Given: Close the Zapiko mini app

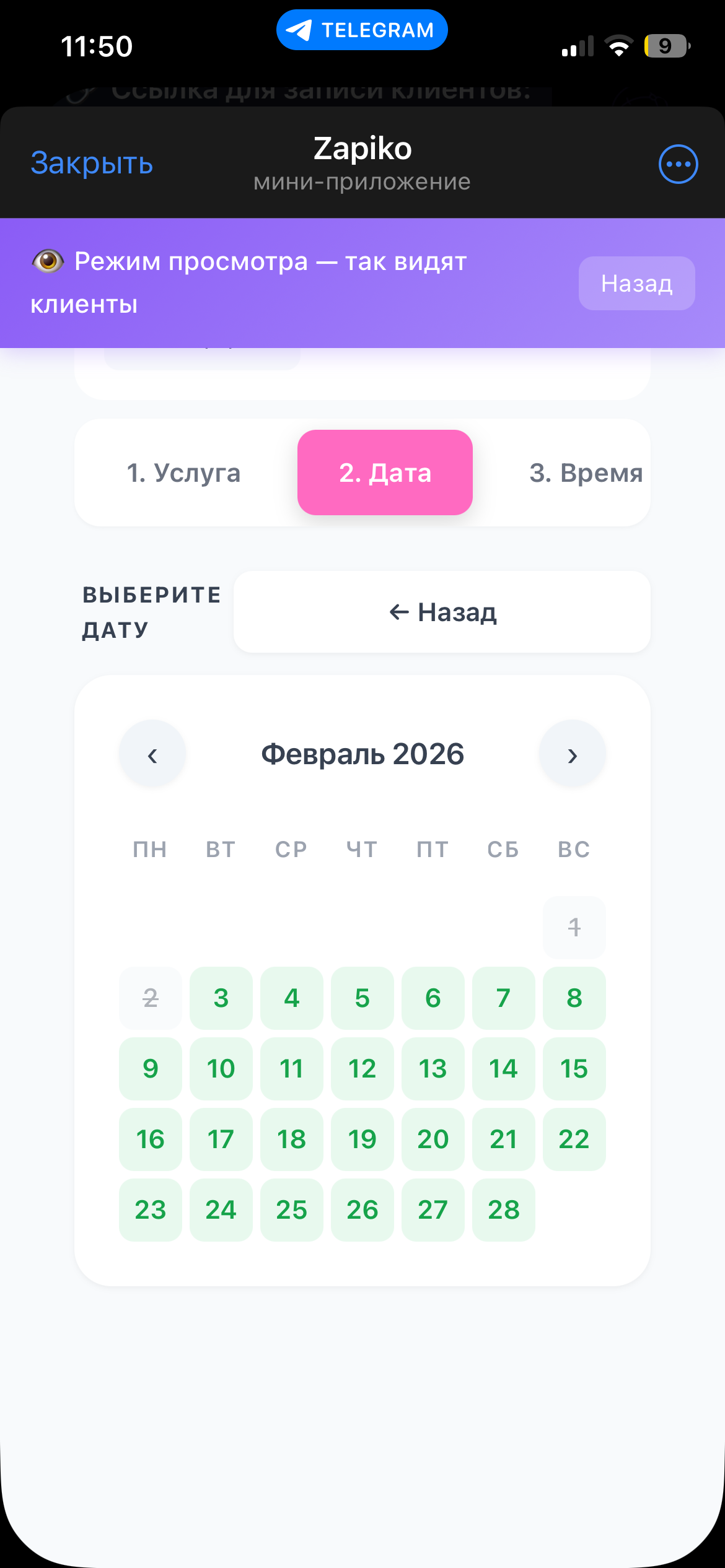Looking at the screenshot, I should click(92, 163).
